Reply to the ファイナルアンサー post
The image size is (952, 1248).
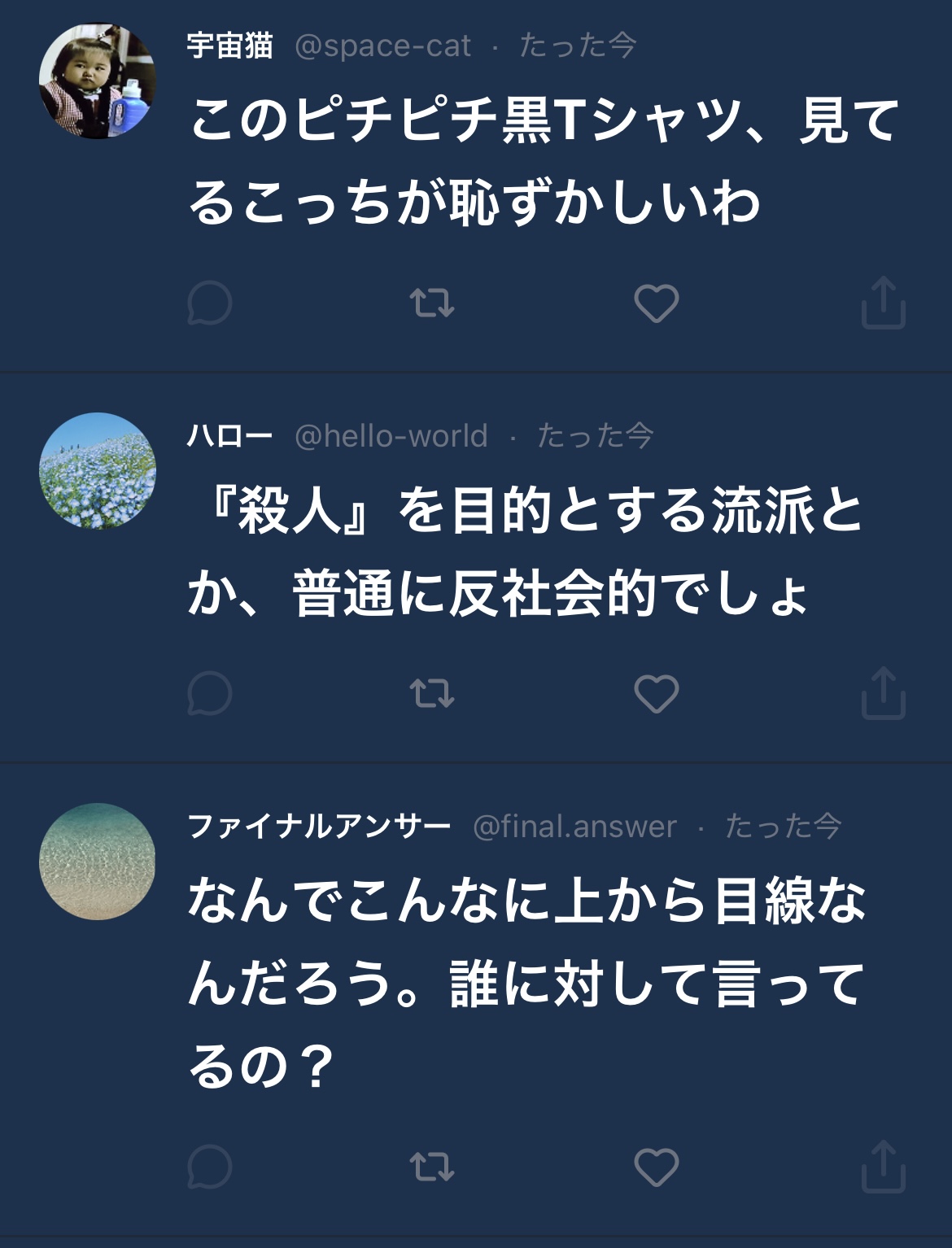[x=209, y=1167]
